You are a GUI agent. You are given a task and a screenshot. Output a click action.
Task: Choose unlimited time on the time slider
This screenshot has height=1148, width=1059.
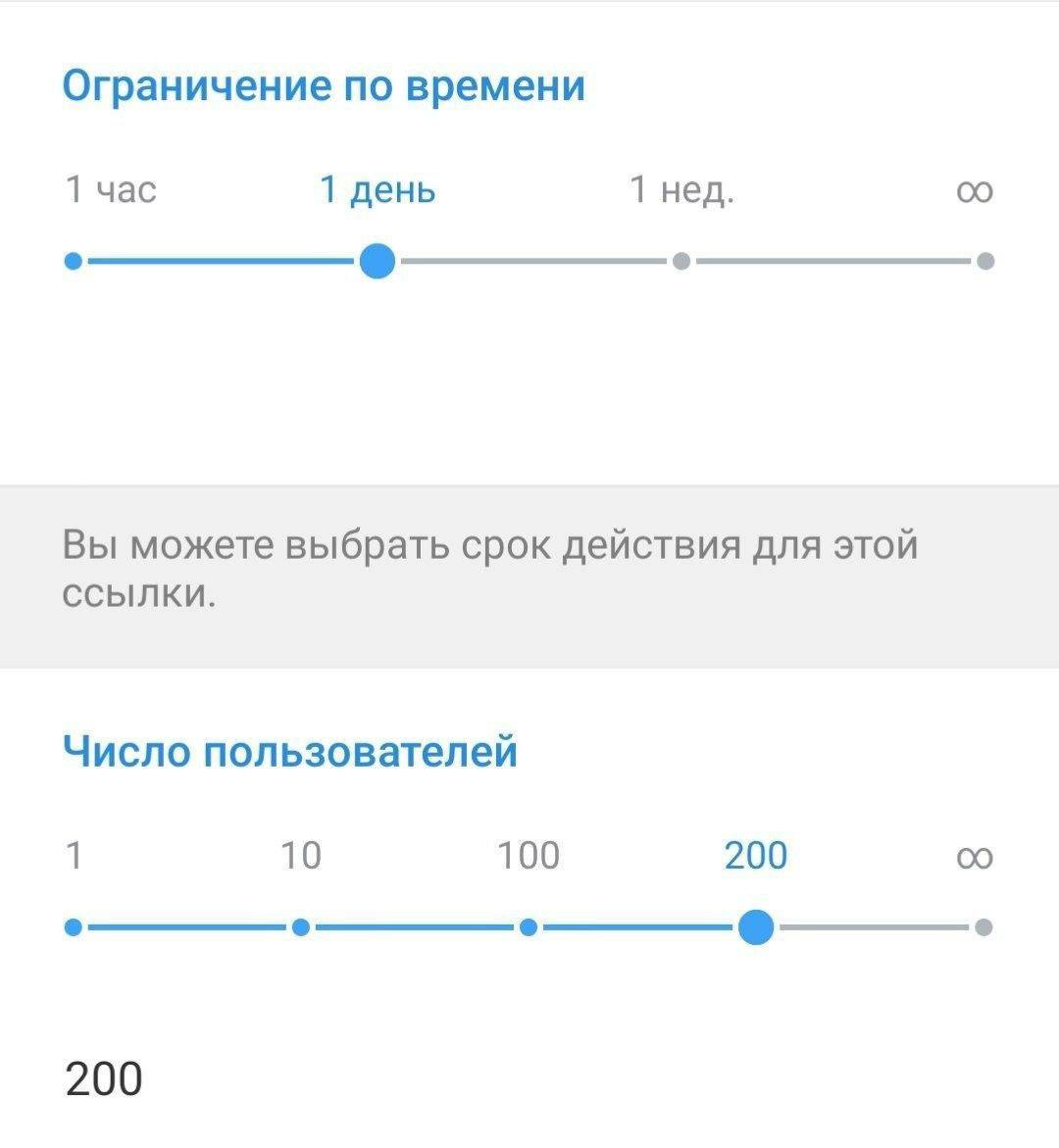985,262
